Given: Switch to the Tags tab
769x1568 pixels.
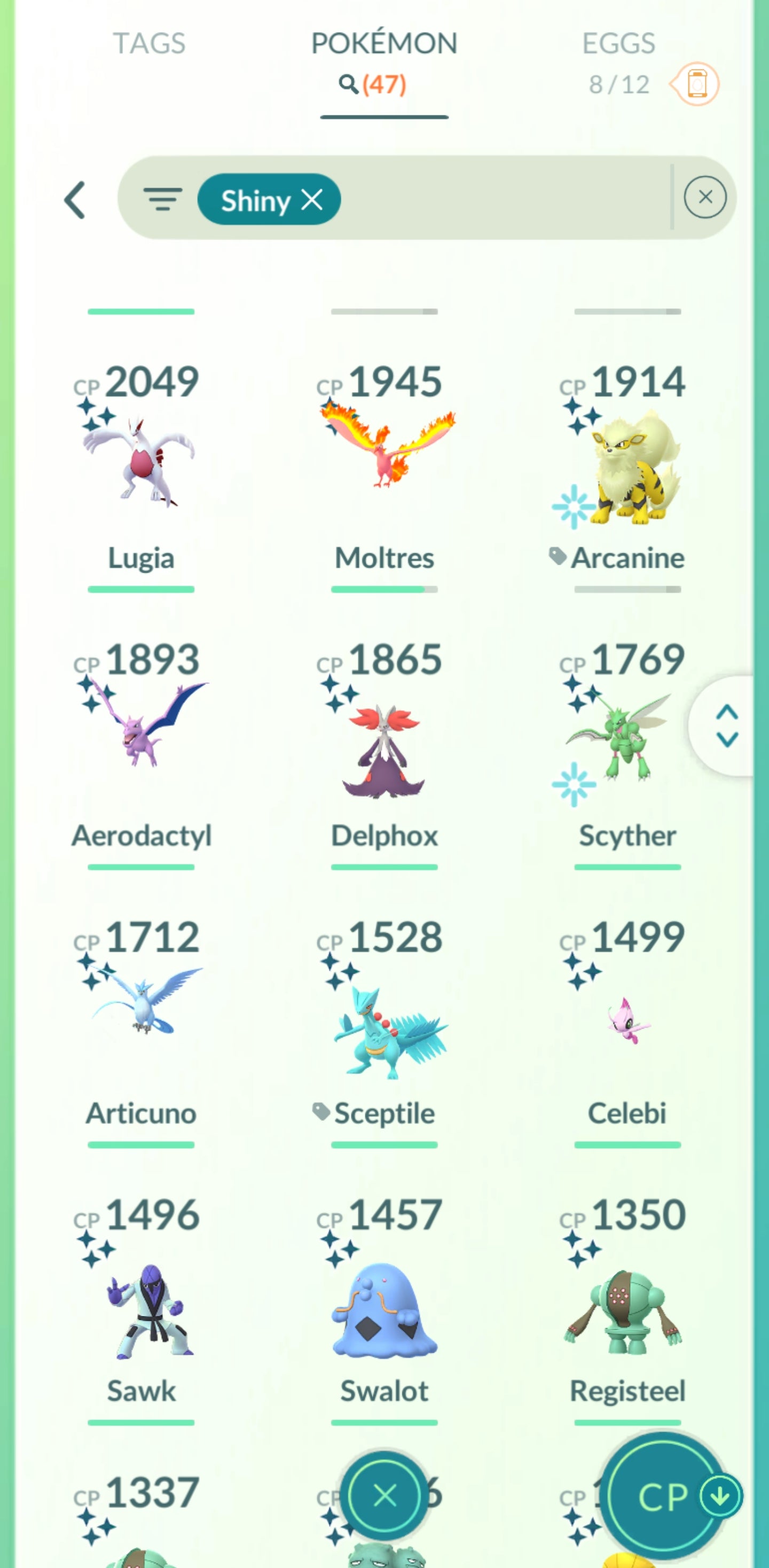Looking at the screenshot, I should click(x=148, y=44).
